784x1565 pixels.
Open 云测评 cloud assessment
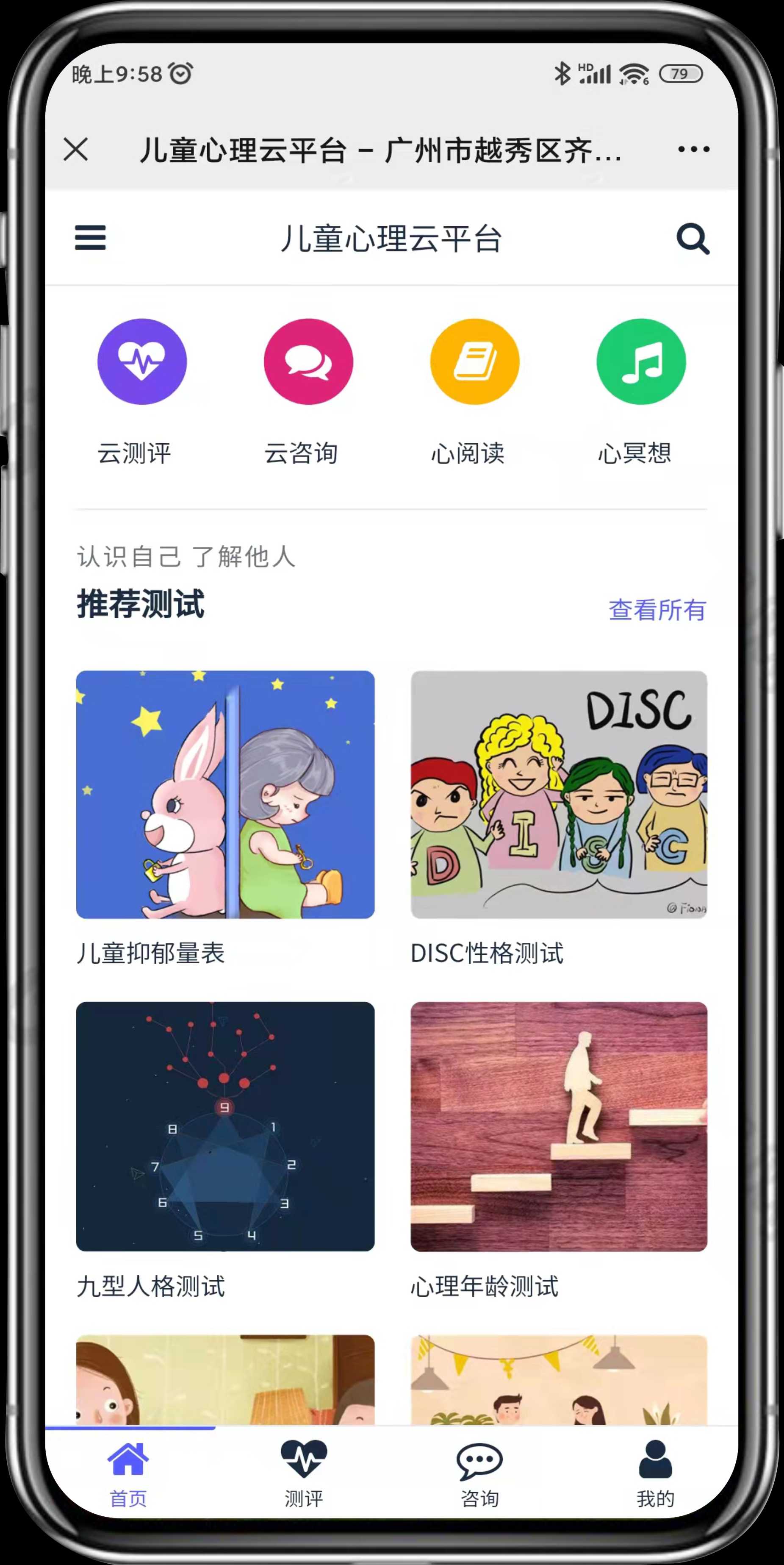click(x=141, y=362)
